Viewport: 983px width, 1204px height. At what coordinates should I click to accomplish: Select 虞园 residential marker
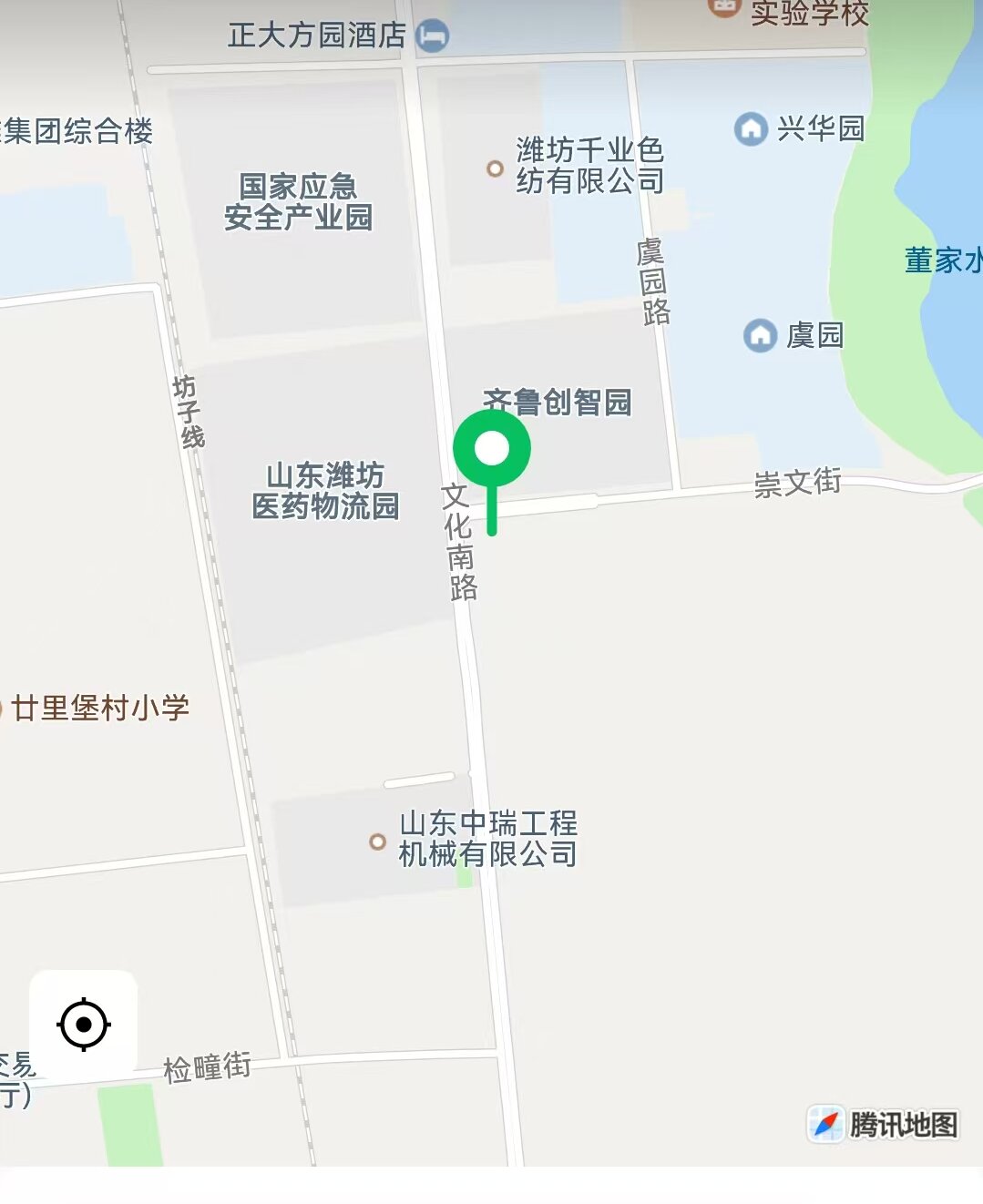pos(760,335)
